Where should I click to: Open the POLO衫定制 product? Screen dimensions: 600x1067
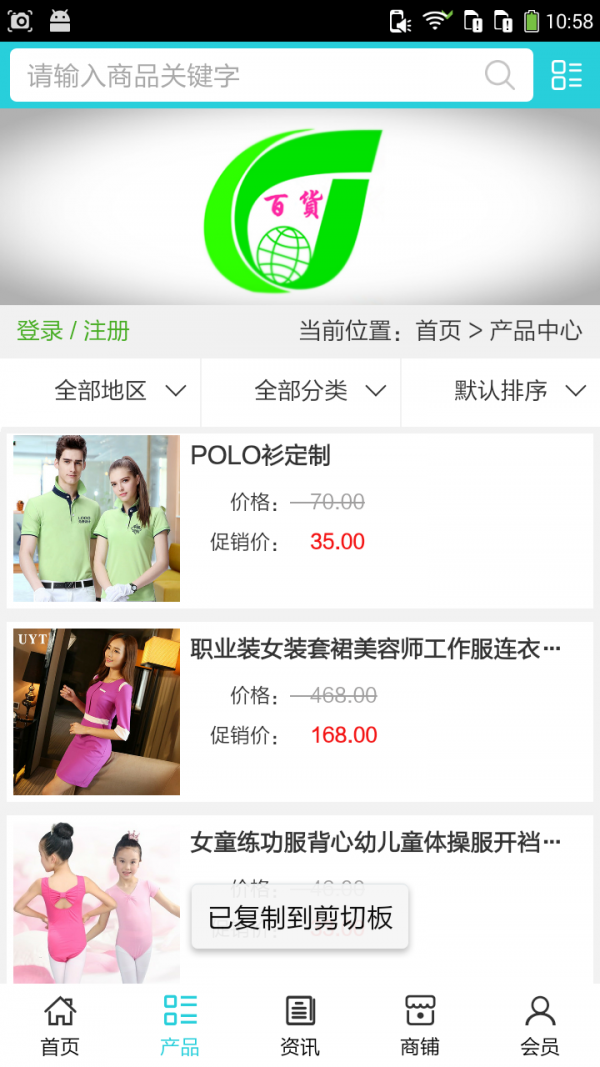click(300, 517)
